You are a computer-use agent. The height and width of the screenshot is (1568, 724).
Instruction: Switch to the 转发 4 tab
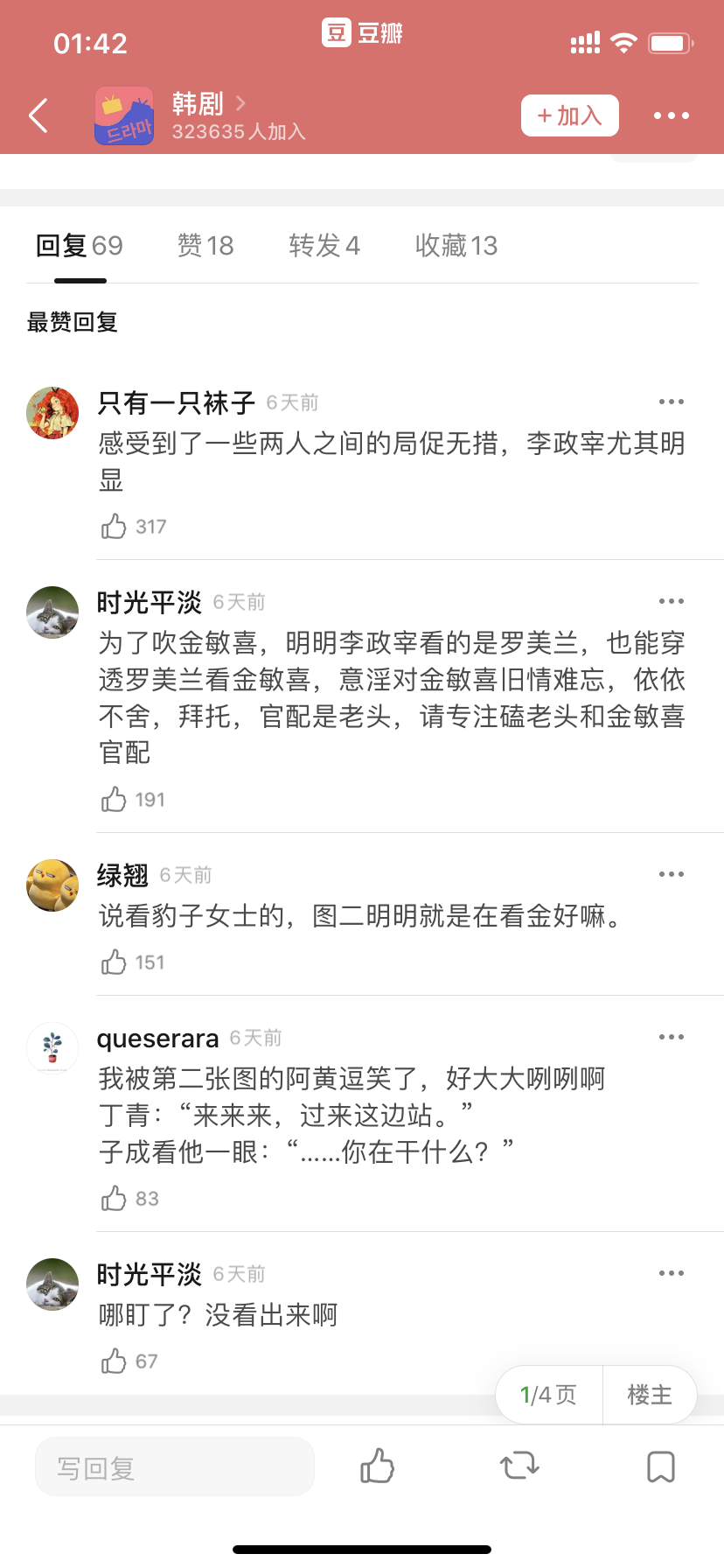click(x=324, y=246)
